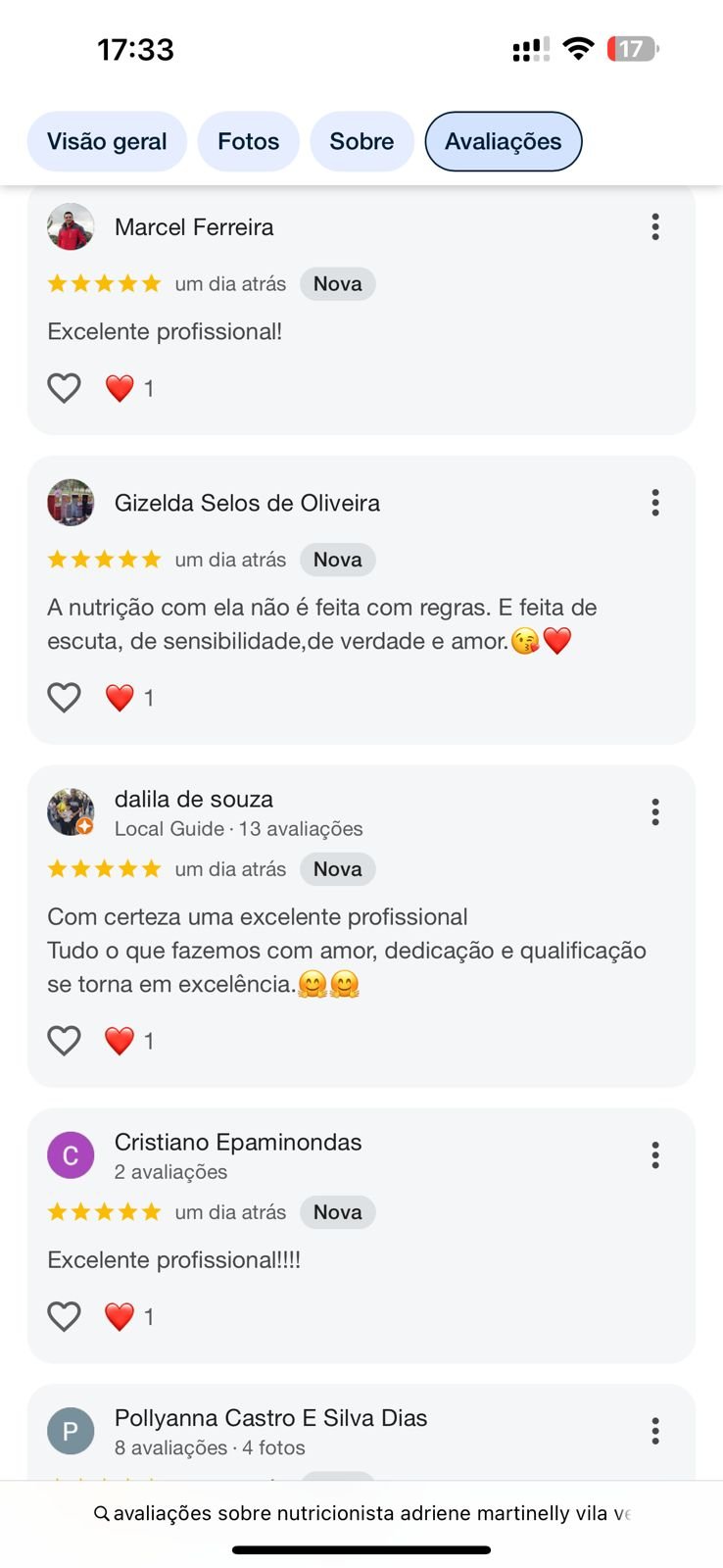Like Cristiano Epaminondas's review
723x1568 pixels.
pos(65,1316)
